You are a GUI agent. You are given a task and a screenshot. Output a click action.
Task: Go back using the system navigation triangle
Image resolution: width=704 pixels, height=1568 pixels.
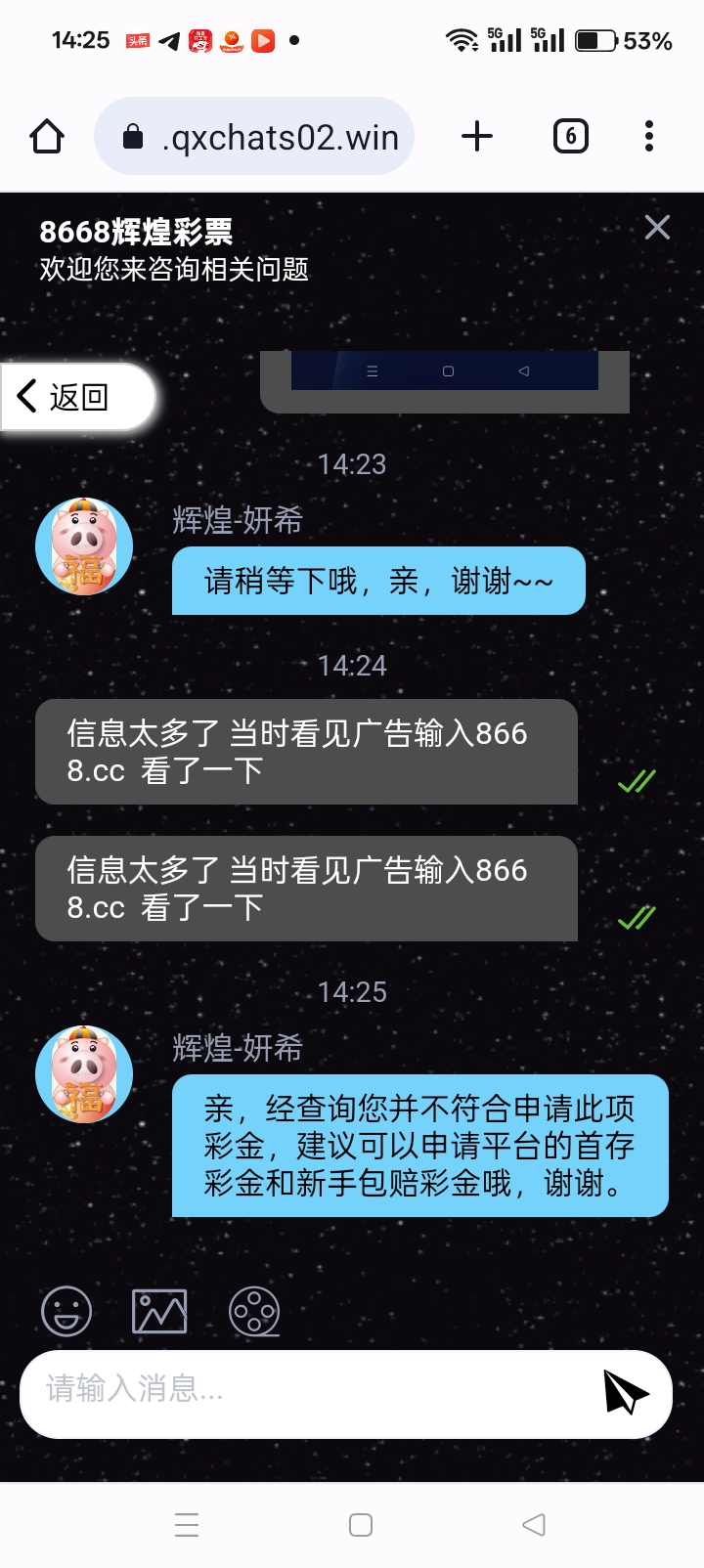[533, 1524]
